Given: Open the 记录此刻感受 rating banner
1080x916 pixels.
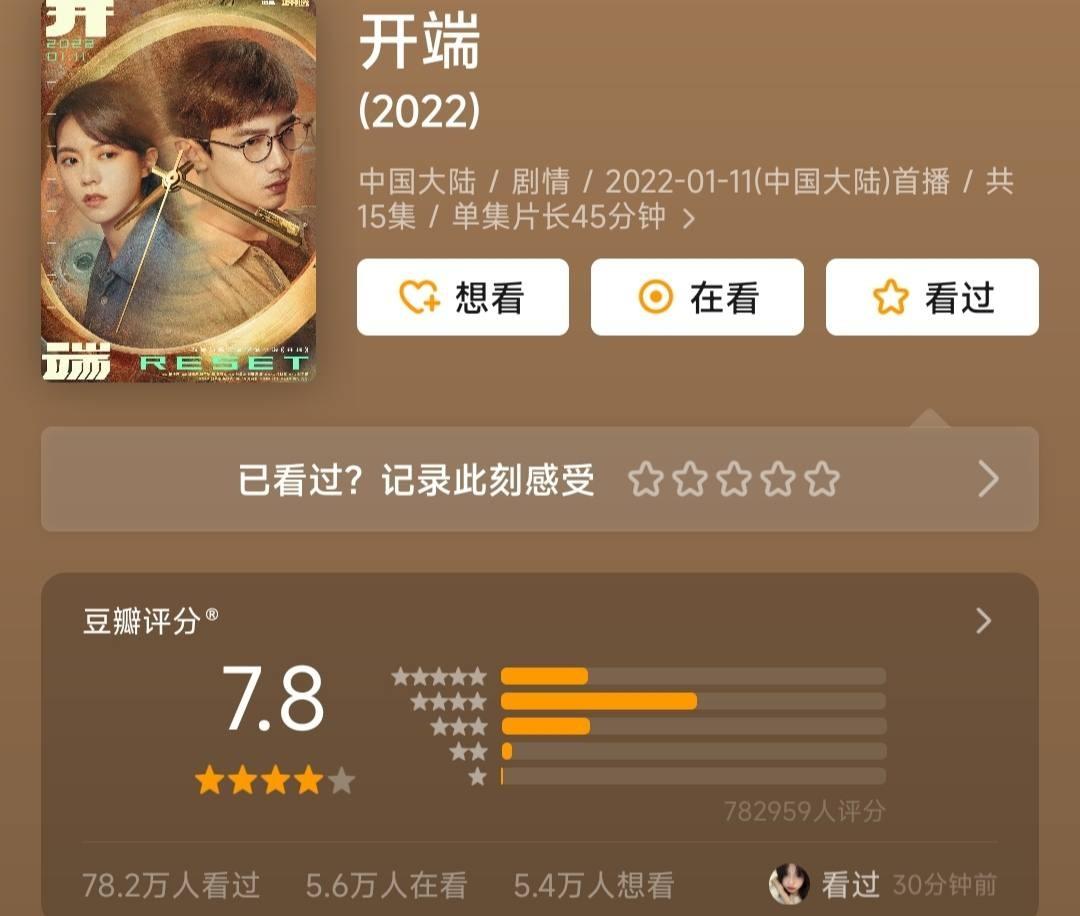Looking at the screenshot, I should click(539, 479).
